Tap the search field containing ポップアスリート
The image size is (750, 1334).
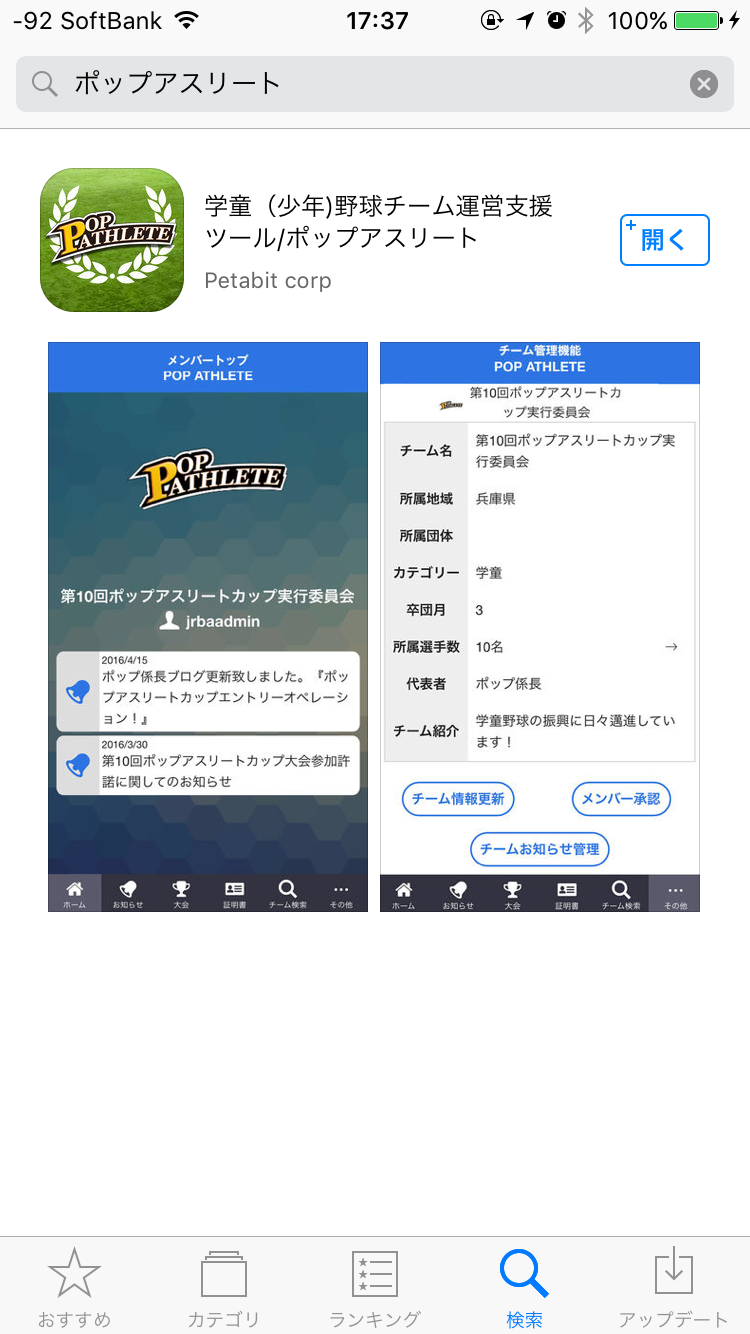coord(375,84)
